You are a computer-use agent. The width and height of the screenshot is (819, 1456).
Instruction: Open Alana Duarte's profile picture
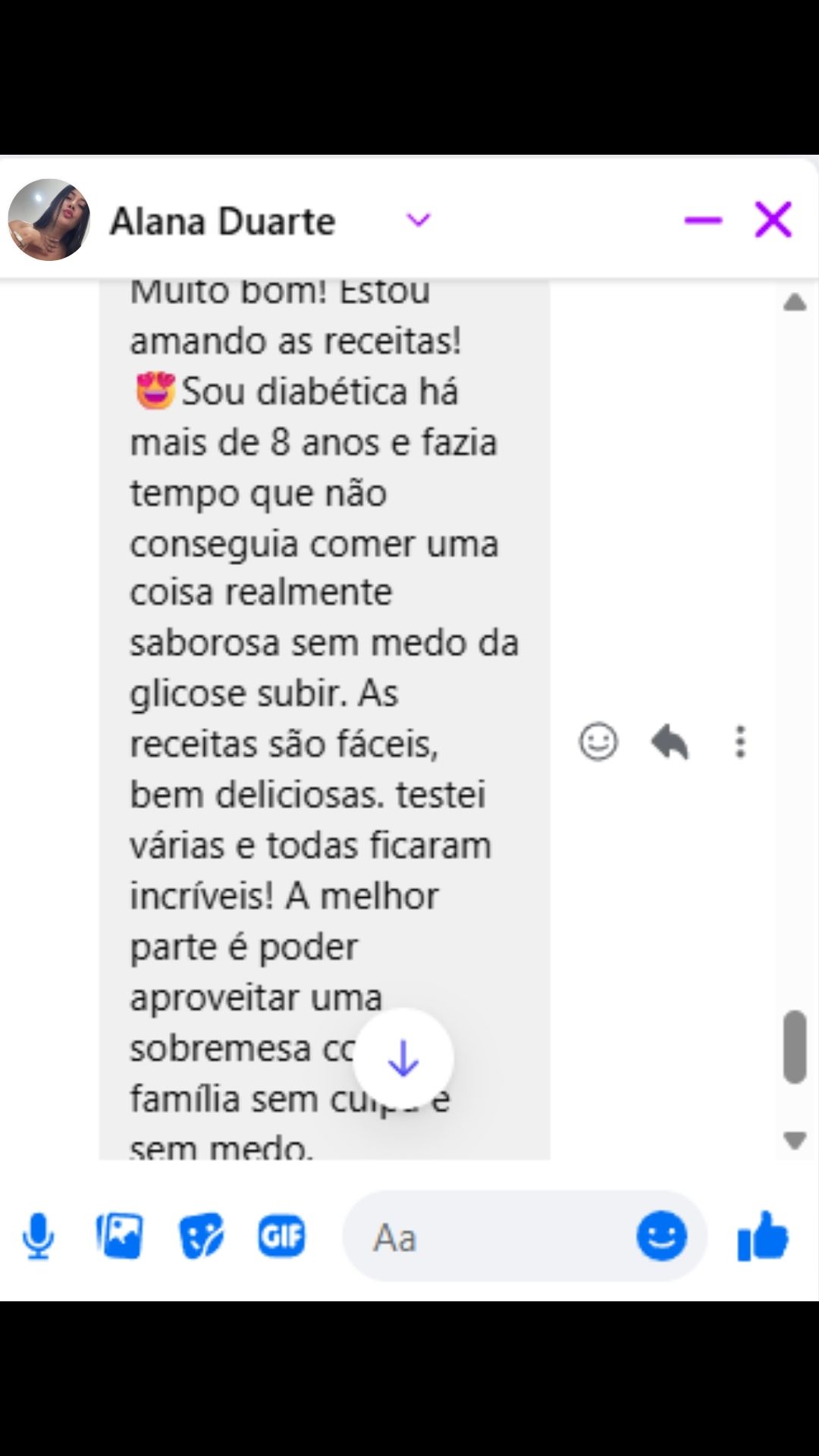pos(47,221)
